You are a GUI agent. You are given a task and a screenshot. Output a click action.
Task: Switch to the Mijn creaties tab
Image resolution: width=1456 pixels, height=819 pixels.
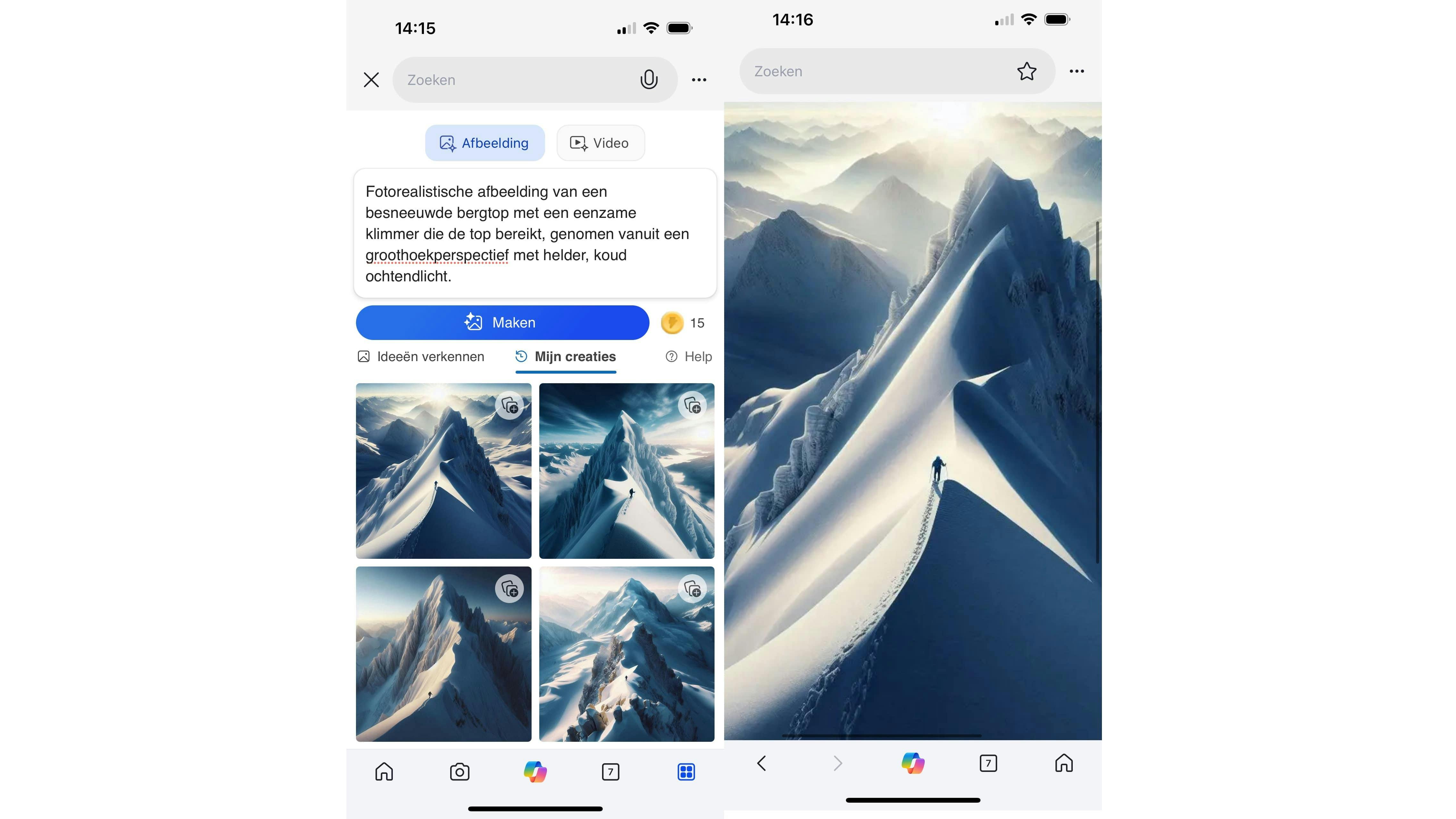tap(566, 357)
